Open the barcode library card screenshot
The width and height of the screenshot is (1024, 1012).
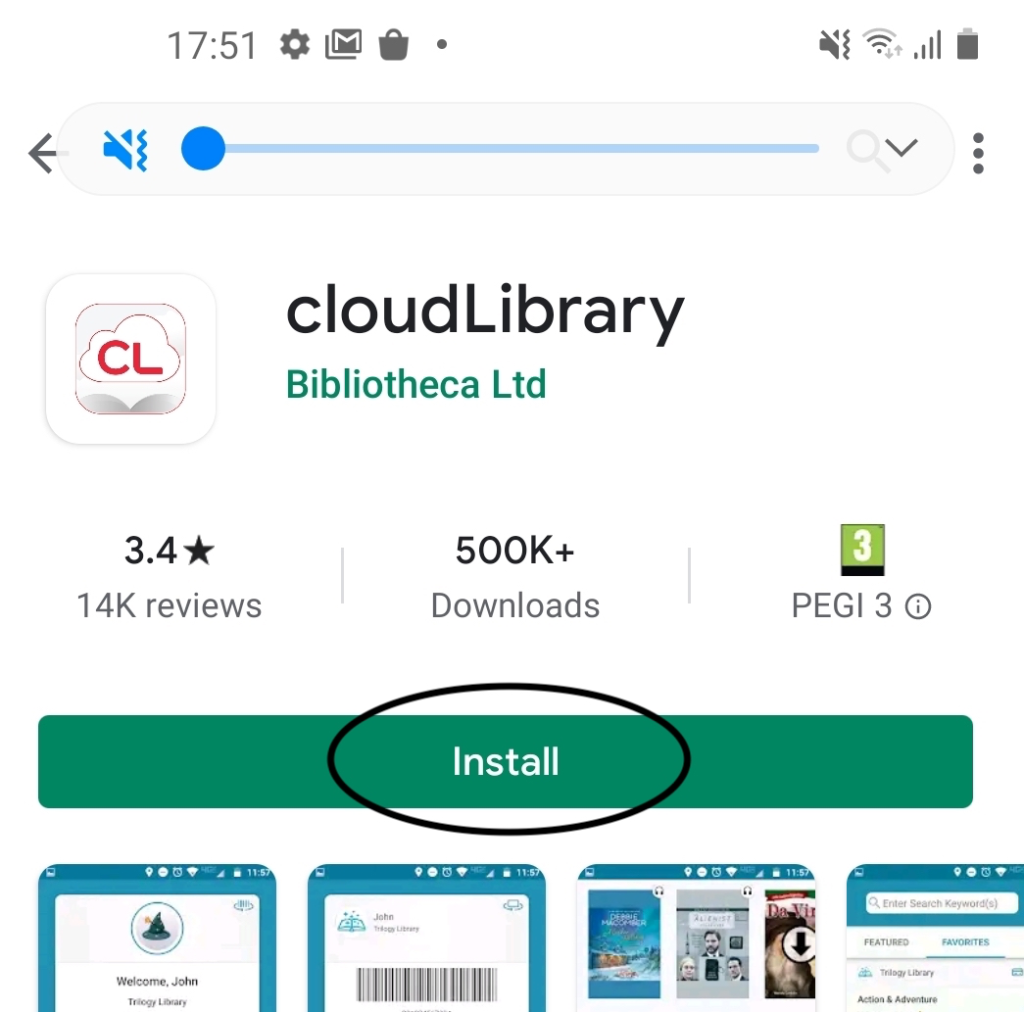426,938
